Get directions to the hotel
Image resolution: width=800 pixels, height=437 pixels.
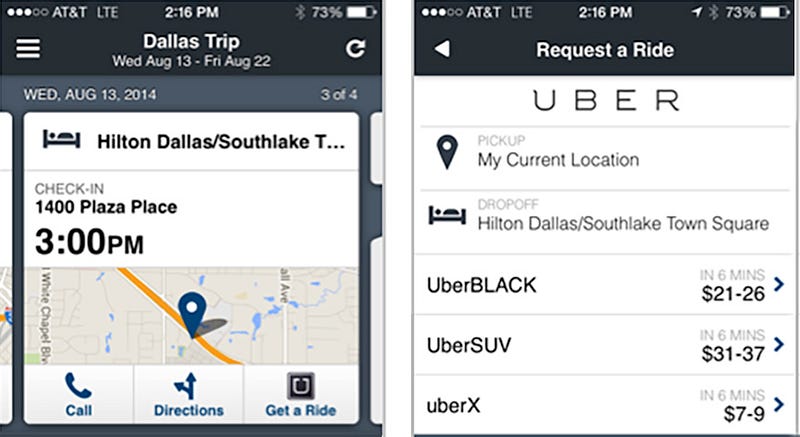pyautogui.click(x=189, y=394)
